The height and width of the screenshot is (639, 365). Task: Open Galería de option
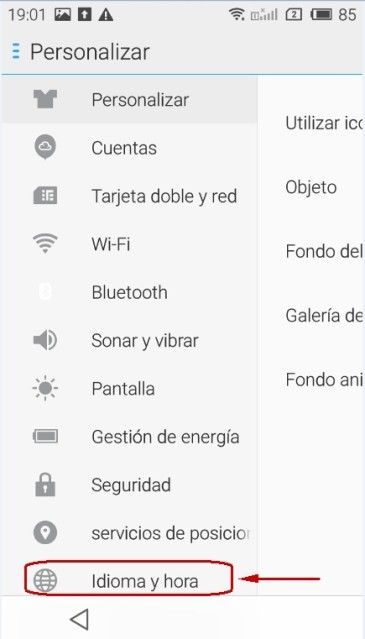coord(311,316)
